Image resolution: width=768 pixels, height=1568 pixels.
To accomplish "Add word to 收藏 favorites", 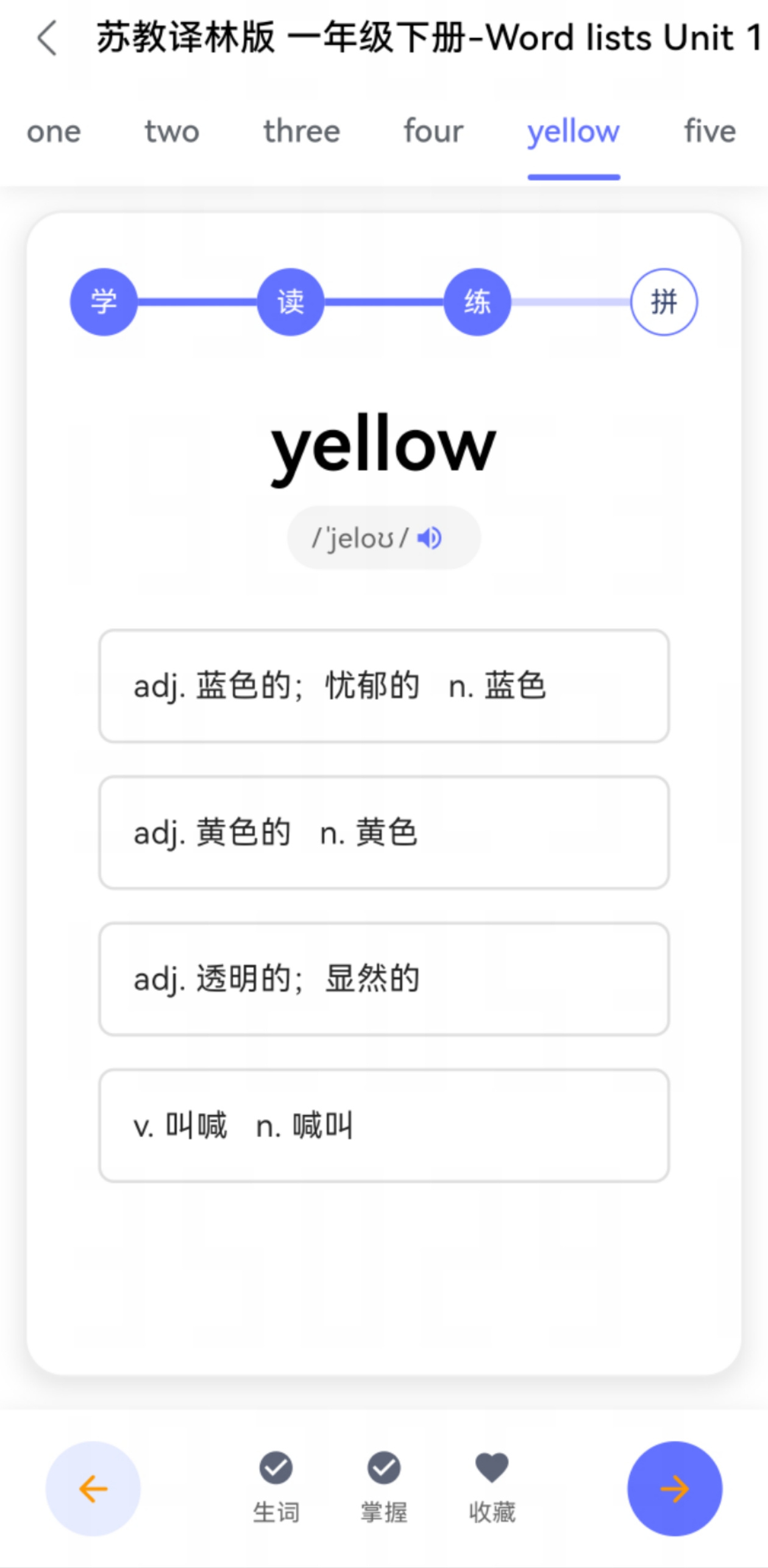I will click(x=492, y=1487).
